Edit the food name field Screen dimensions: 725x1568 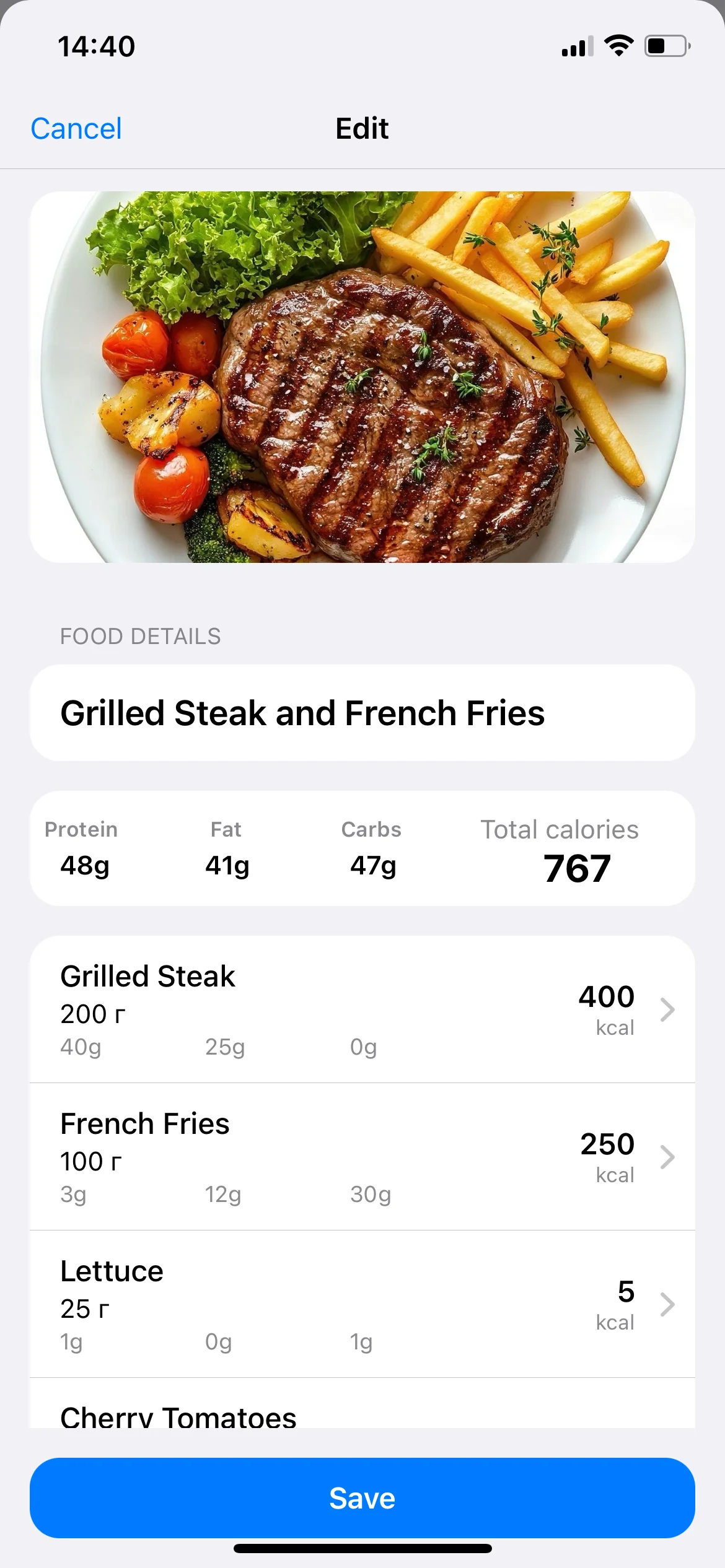pyautogui.click(x=362, y=713)
